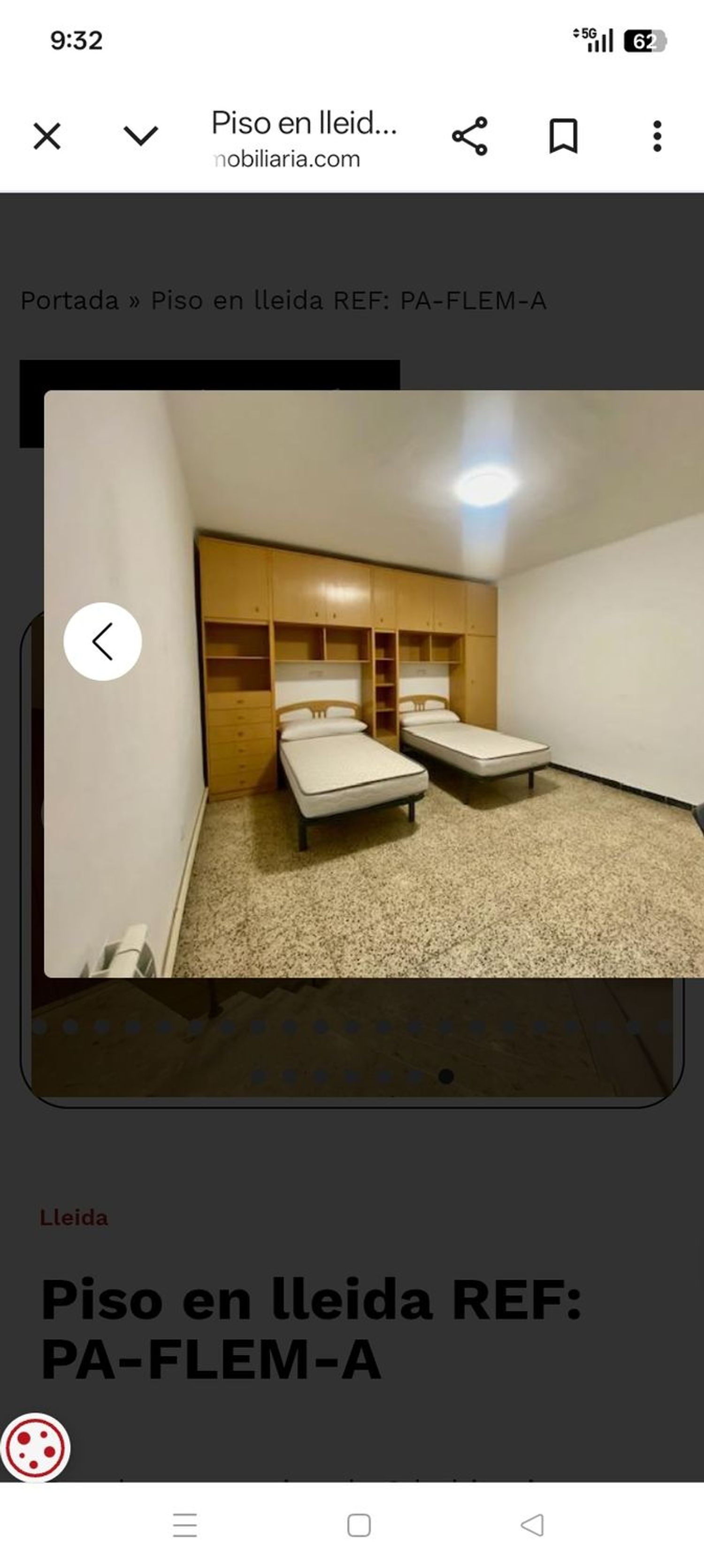Image resolution: width=704 pixels, height=1568 pixels.
Task: Go to the previous bedroom photo
Action: (x=102, y=641)
